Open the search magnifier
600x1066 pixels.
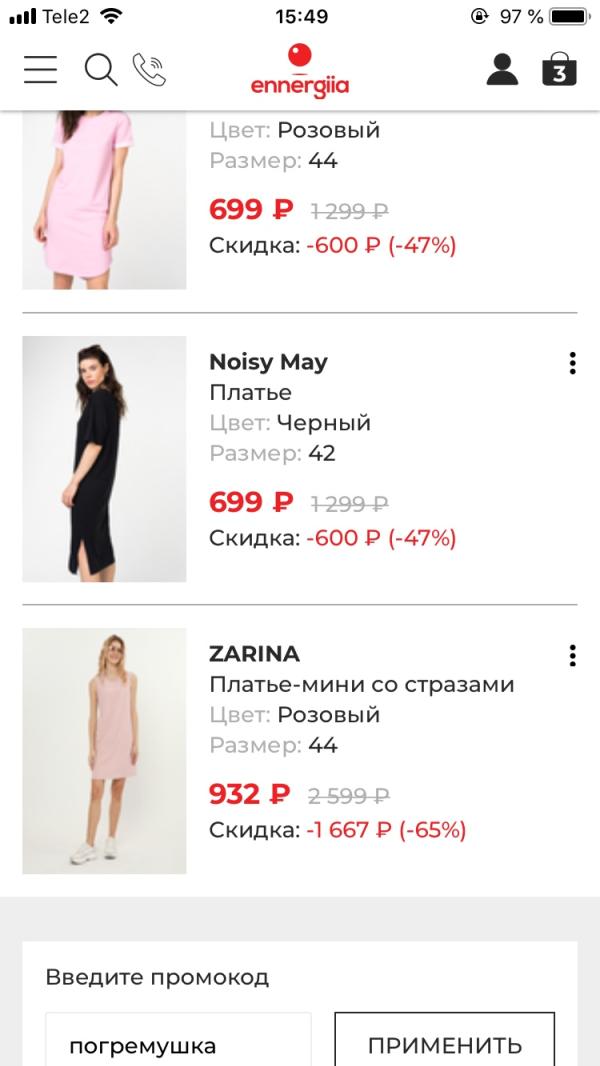[101, 69]
